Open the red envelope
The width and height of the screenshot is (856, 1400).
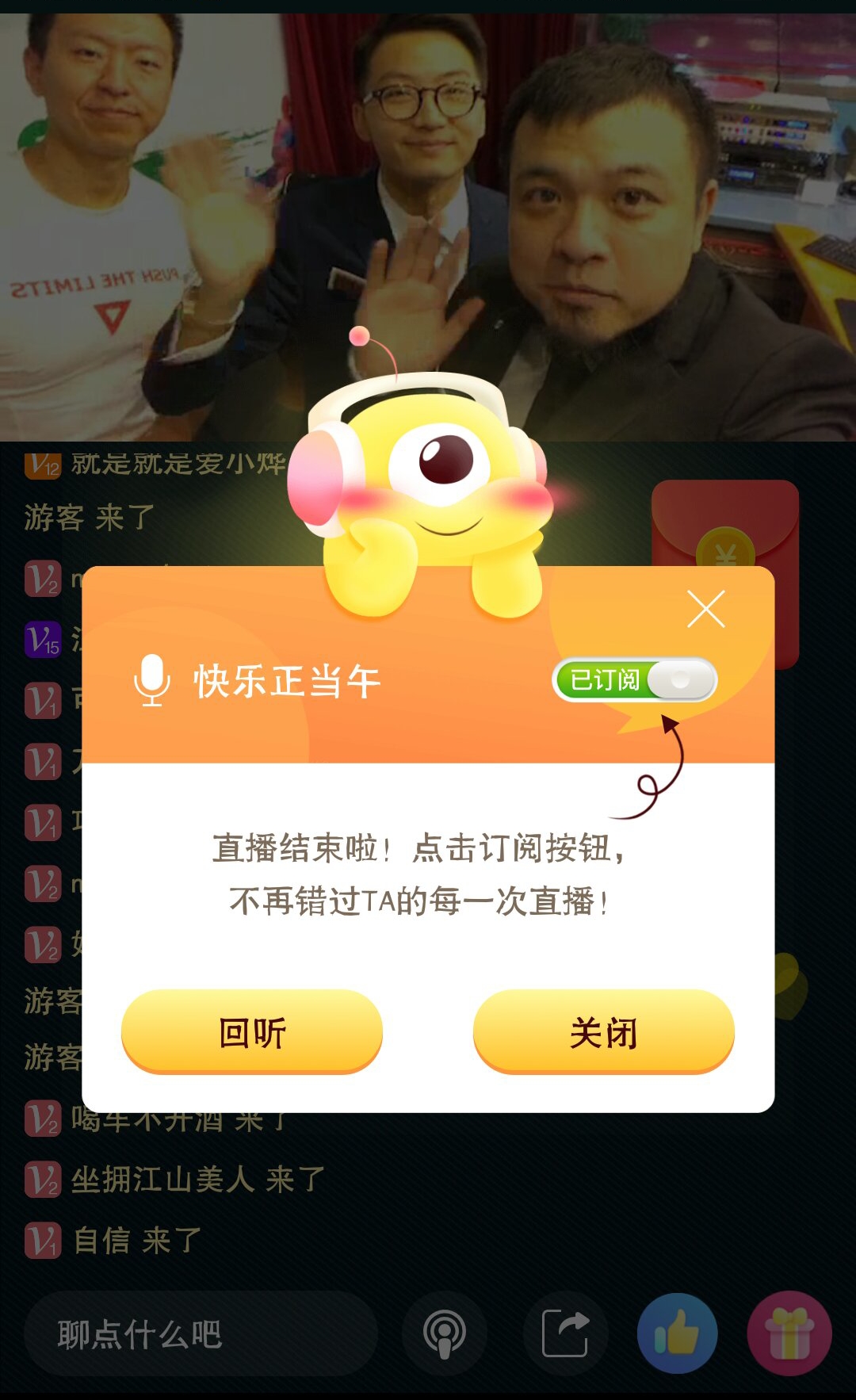point(725,525)
